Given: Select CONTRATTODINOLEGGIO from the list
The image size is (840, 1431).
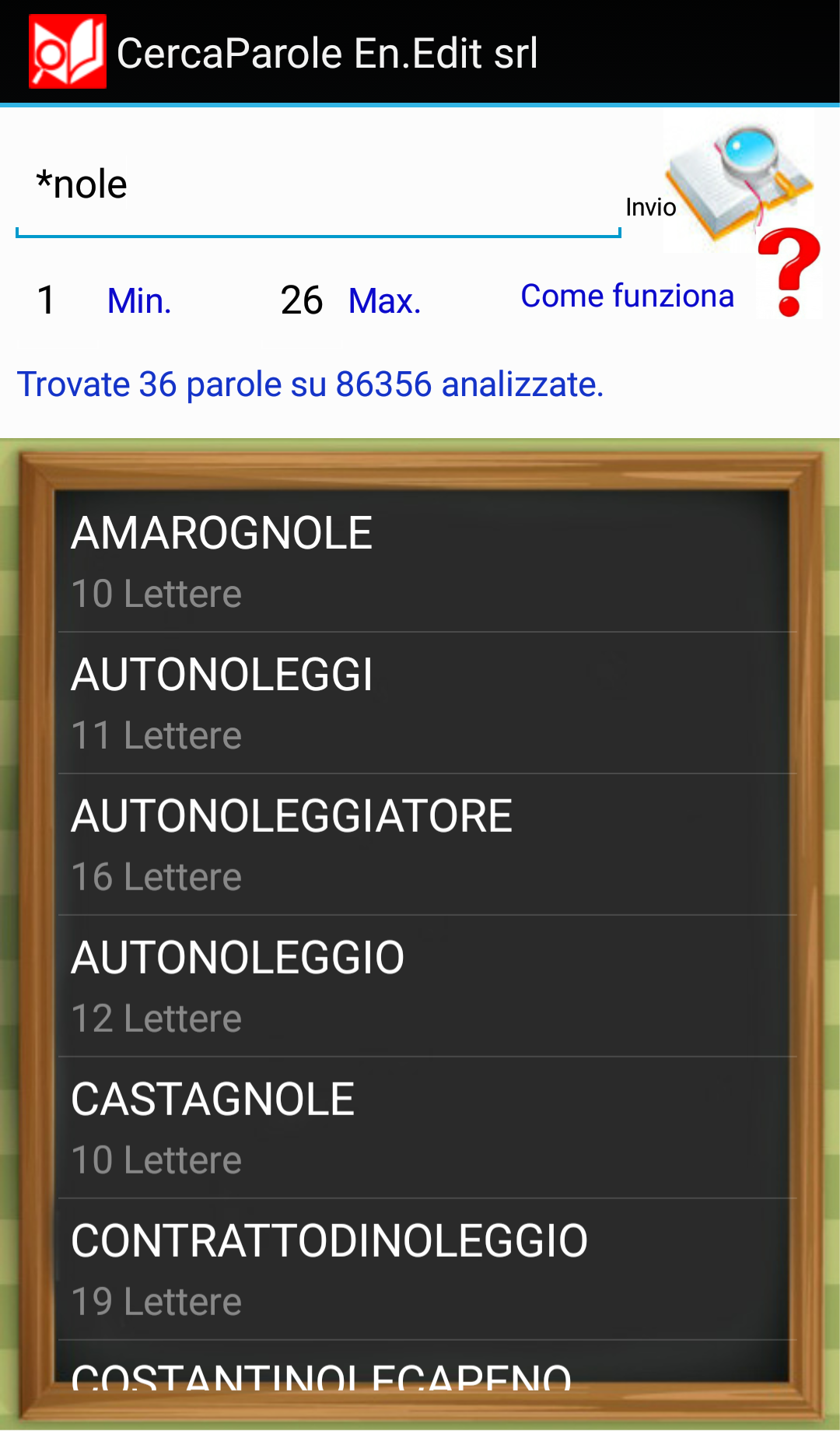Looking at the screenshot, I should point(426,1269).
